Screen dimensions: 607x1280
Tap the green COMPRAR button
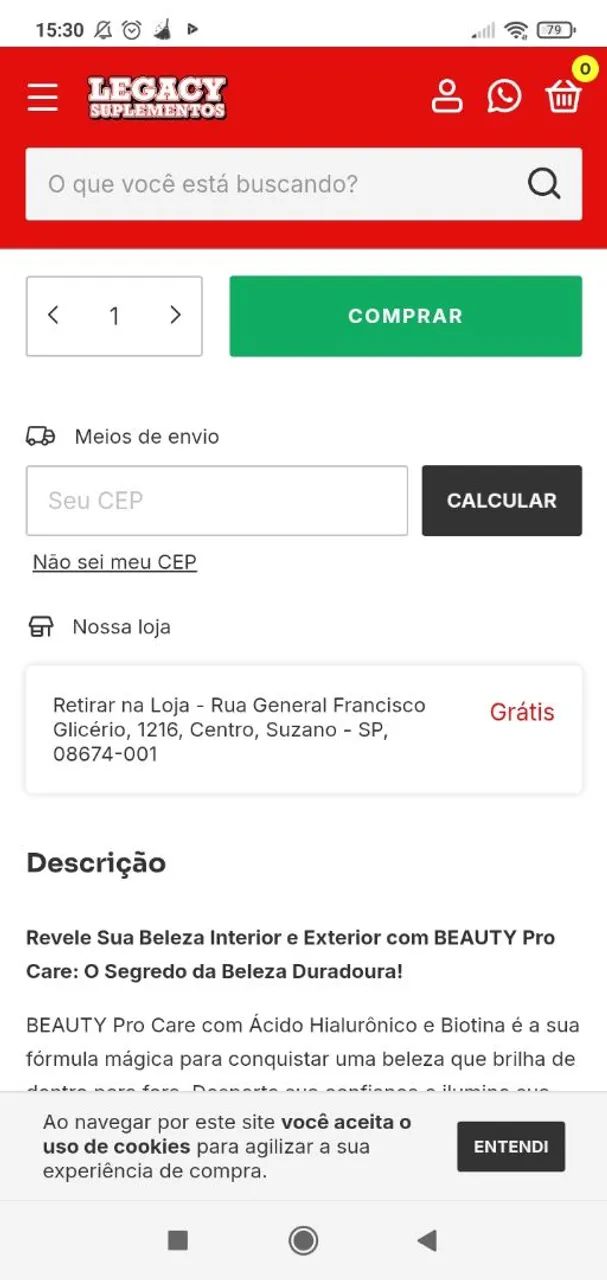coord(405,316)
